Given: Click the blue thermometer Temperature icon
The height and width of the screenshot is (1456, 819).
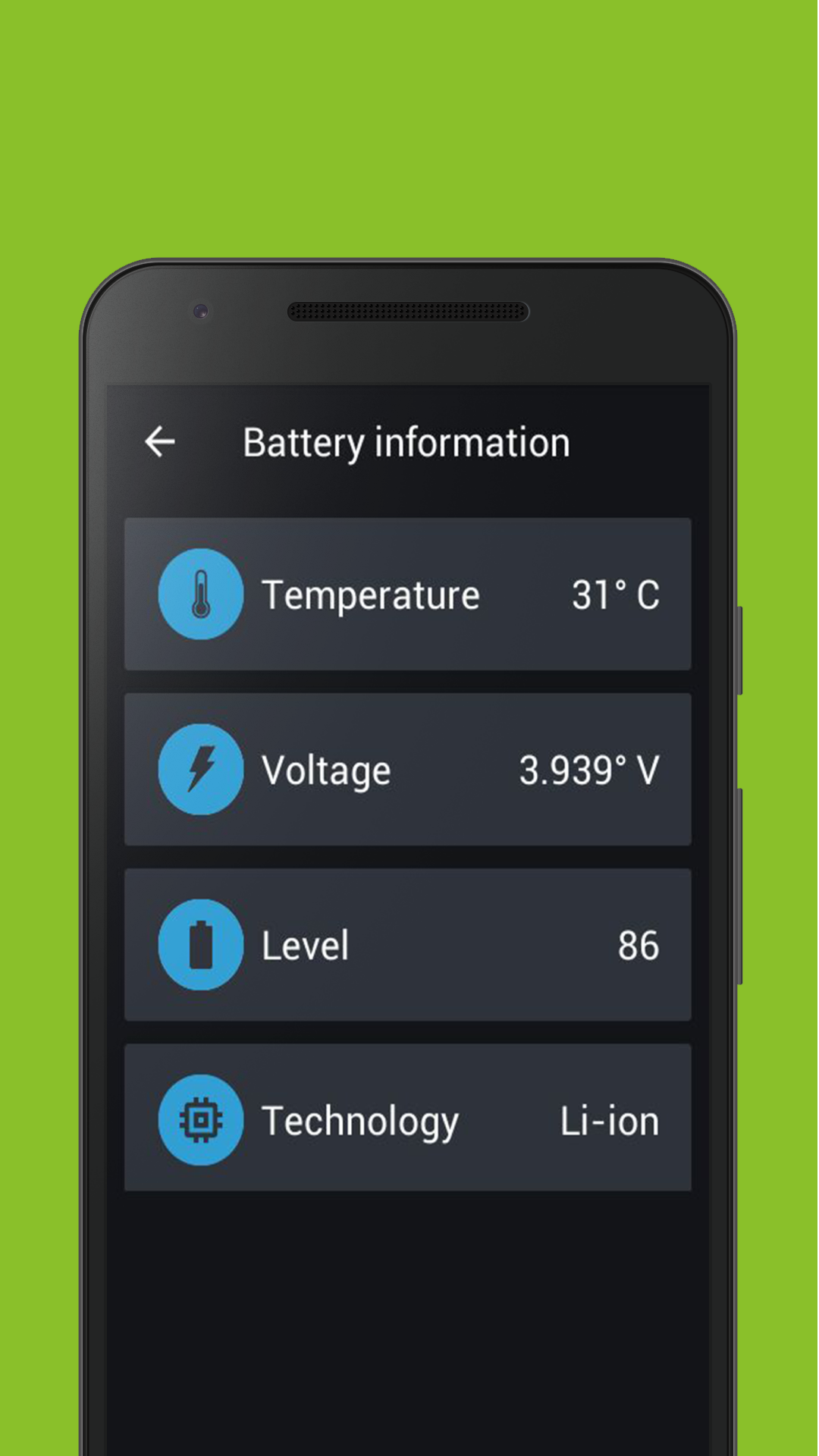Looking at the screenshot, I should (200, 594).
